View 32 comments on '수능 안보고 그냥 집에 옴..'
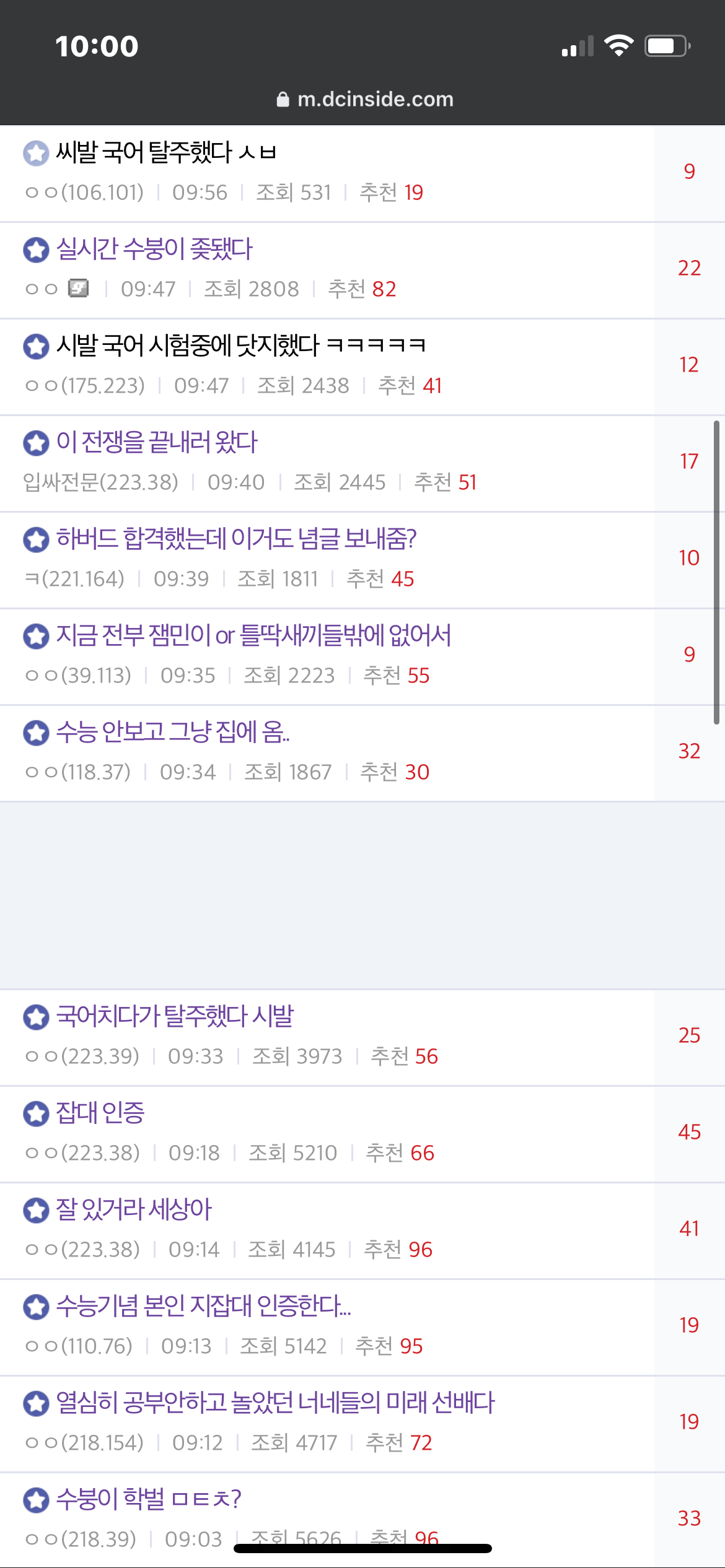725x1568 pixels. pyautogui.click(x=689, y=751)
